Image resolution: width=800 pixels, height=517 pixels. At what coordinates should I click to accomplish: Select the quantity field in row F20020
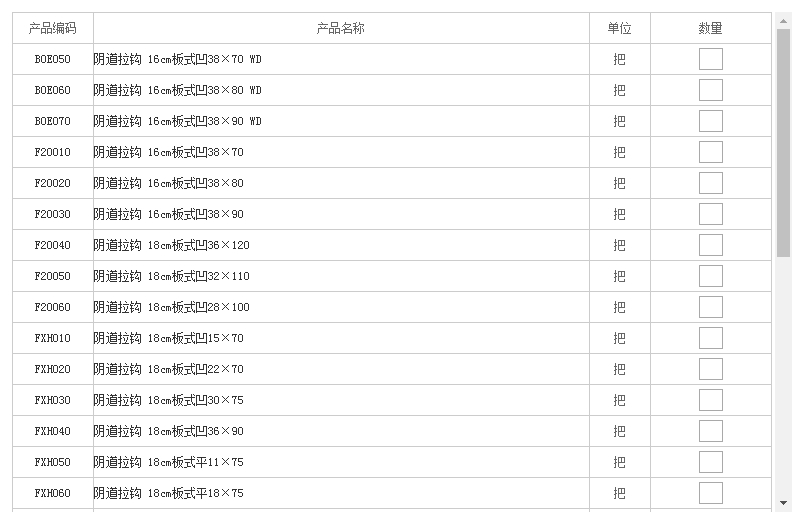coord(710,183)
